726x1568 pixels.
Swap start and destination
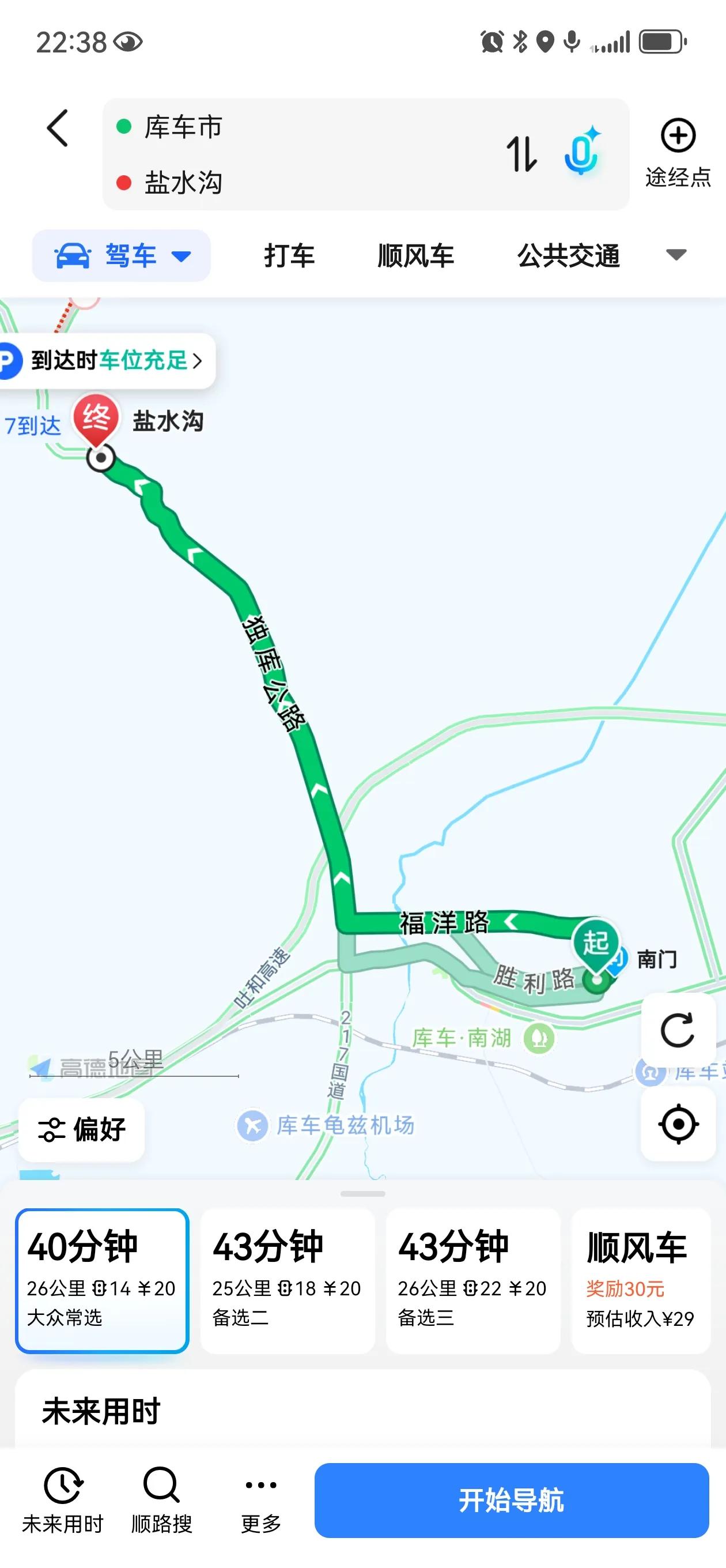(x=521, y=154)
